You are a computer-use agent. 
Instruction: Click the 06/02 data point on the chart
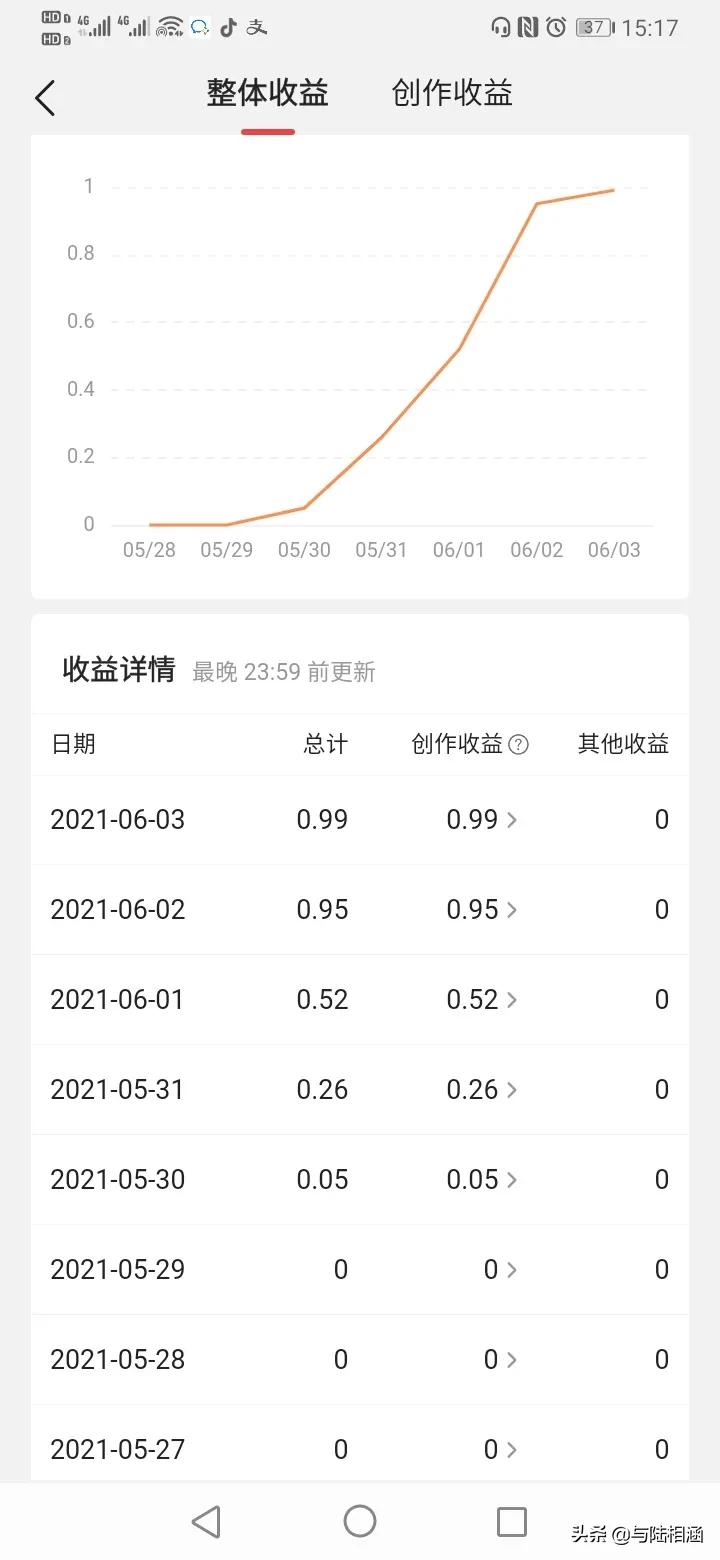[x=537, y=203]
